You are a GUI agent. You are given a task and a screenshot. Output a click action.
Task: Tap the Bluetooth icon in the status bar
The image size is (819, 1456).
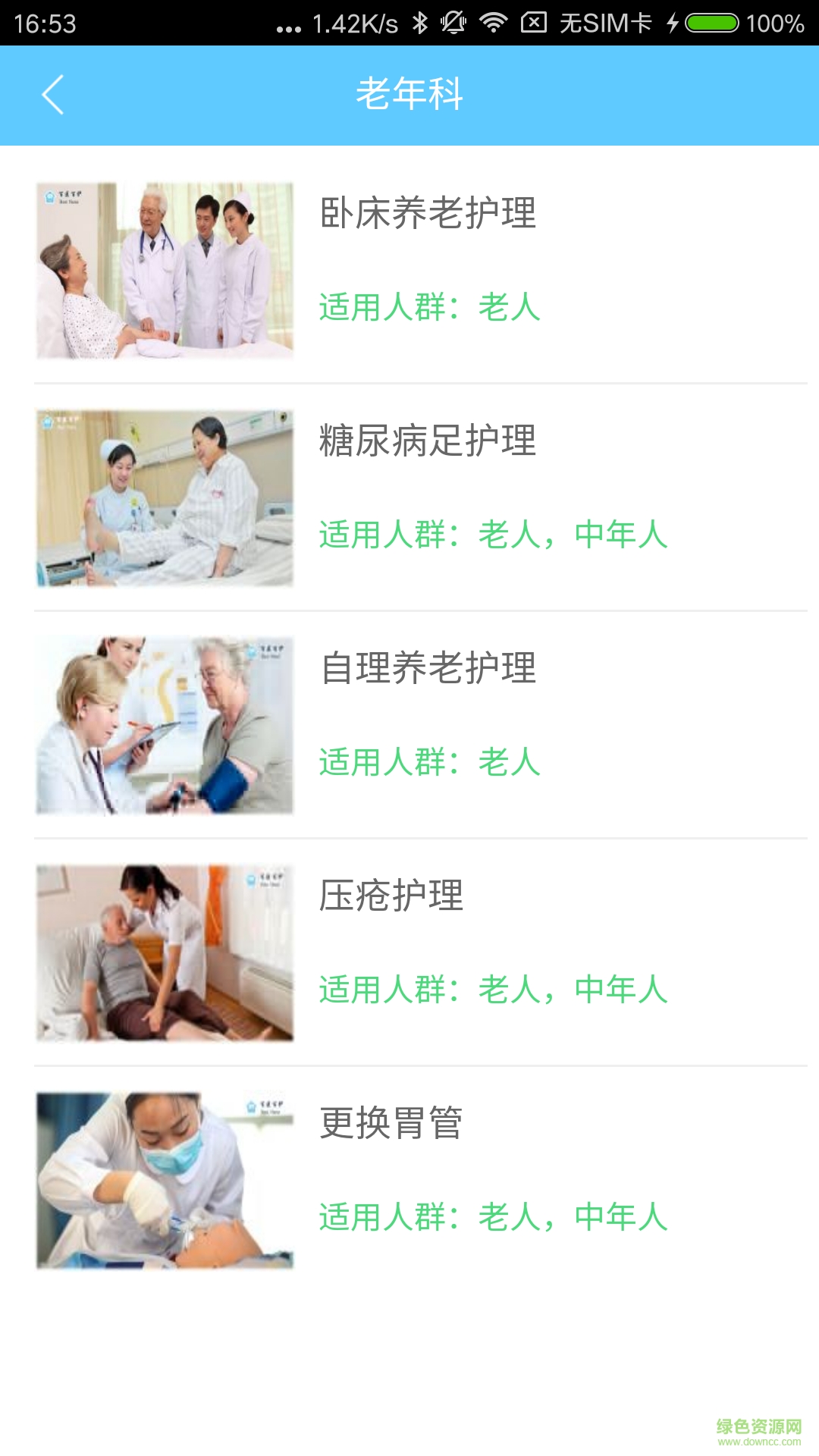point(419,23)
